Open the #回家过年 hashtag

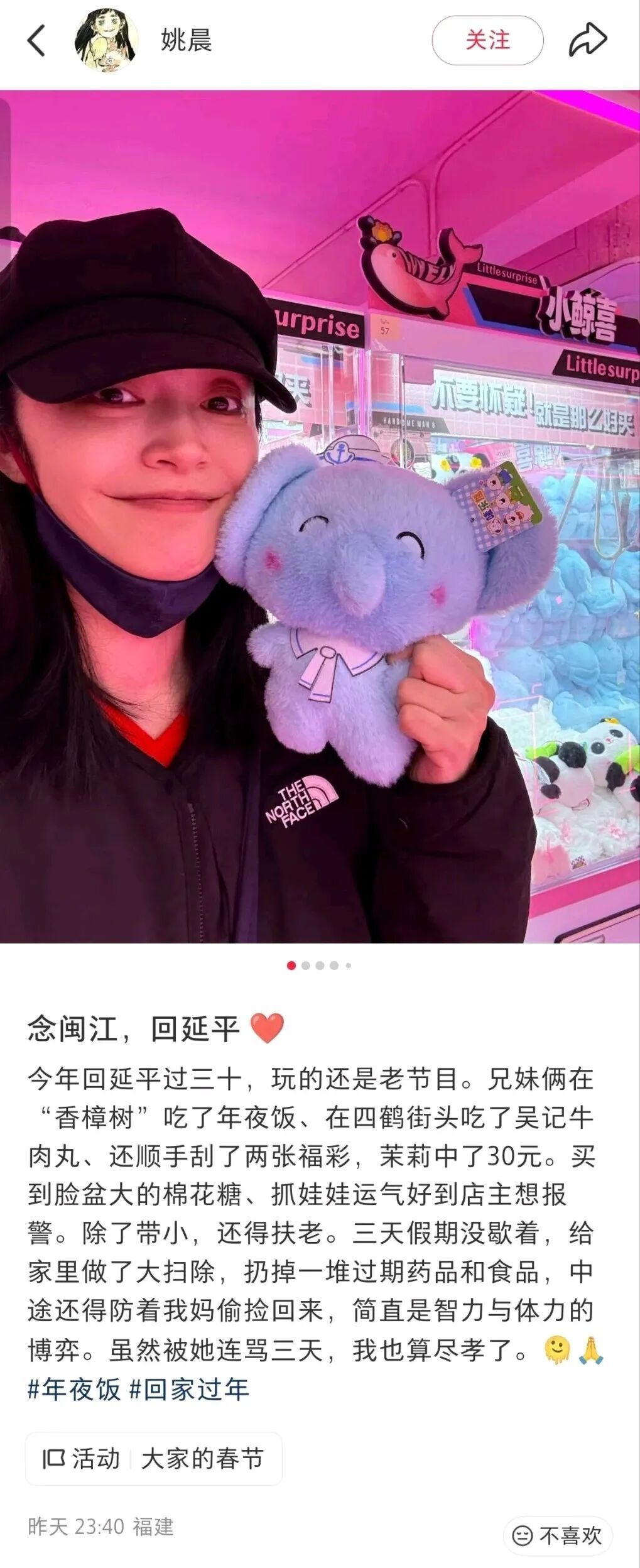point(189,1389)
